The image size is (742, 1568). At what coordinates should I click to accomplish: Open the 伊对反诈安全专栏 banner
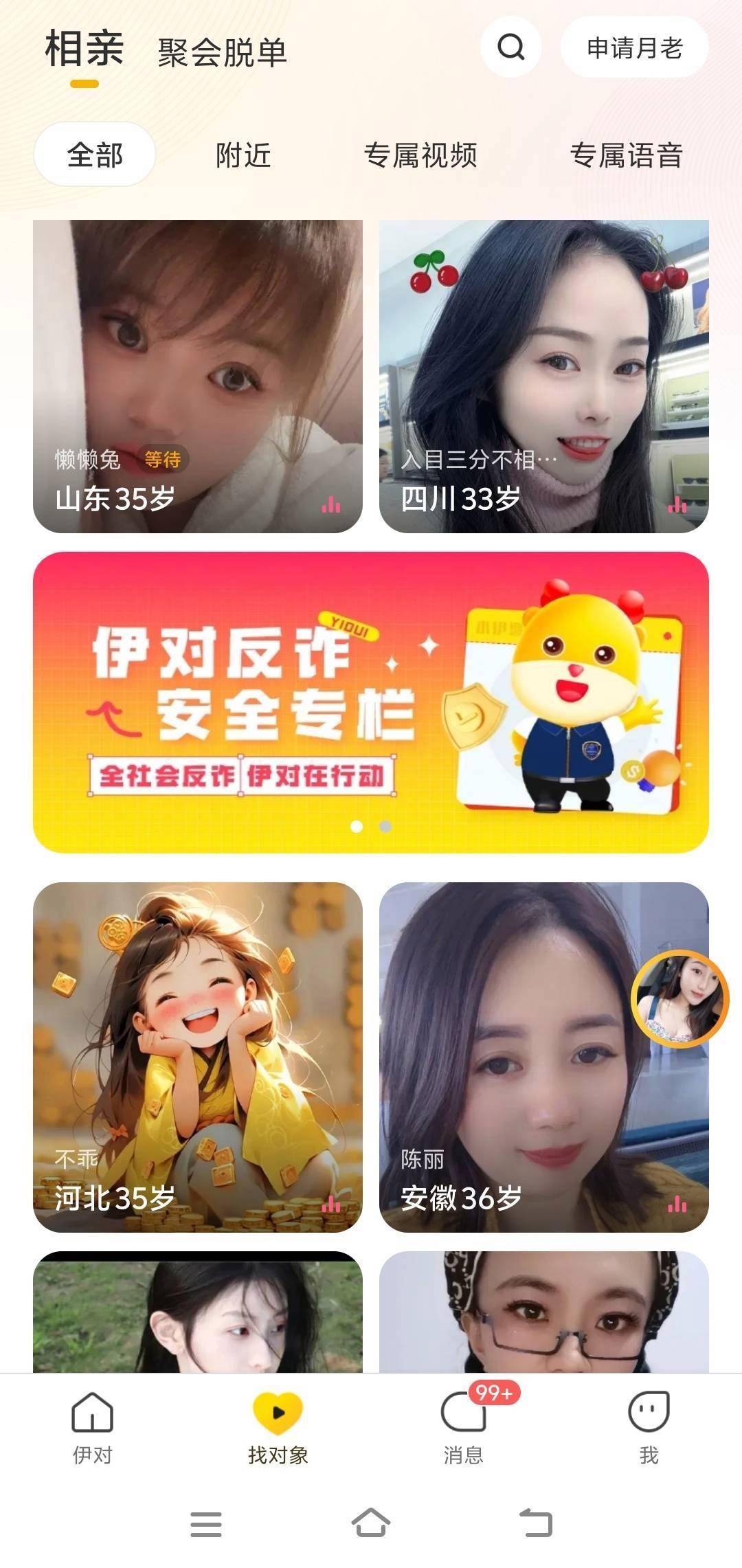pyautogui.click(x=371, y=702)
